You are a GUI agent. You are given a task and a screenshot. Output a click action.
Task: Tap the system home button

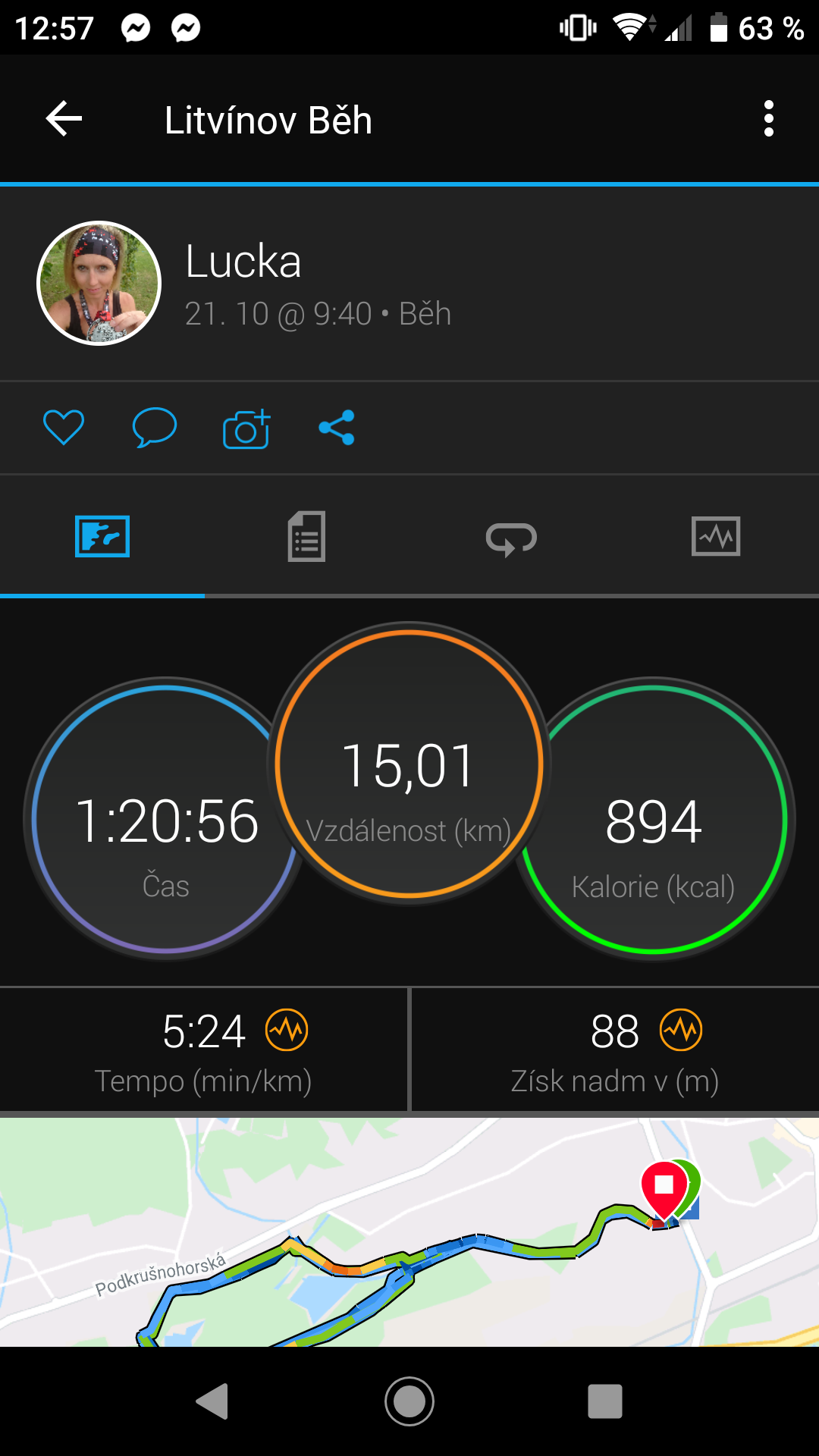coord(409,1401)
